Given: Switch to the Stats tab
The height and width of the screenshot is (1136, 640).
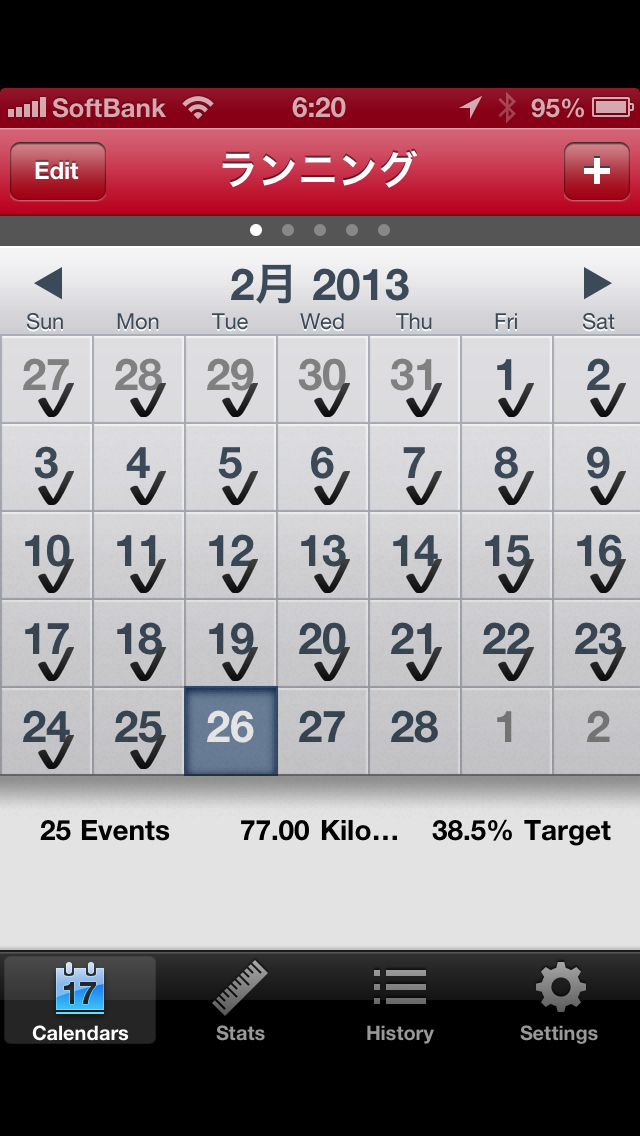Looking at the screenshot, I should (x=240, y=1001).
